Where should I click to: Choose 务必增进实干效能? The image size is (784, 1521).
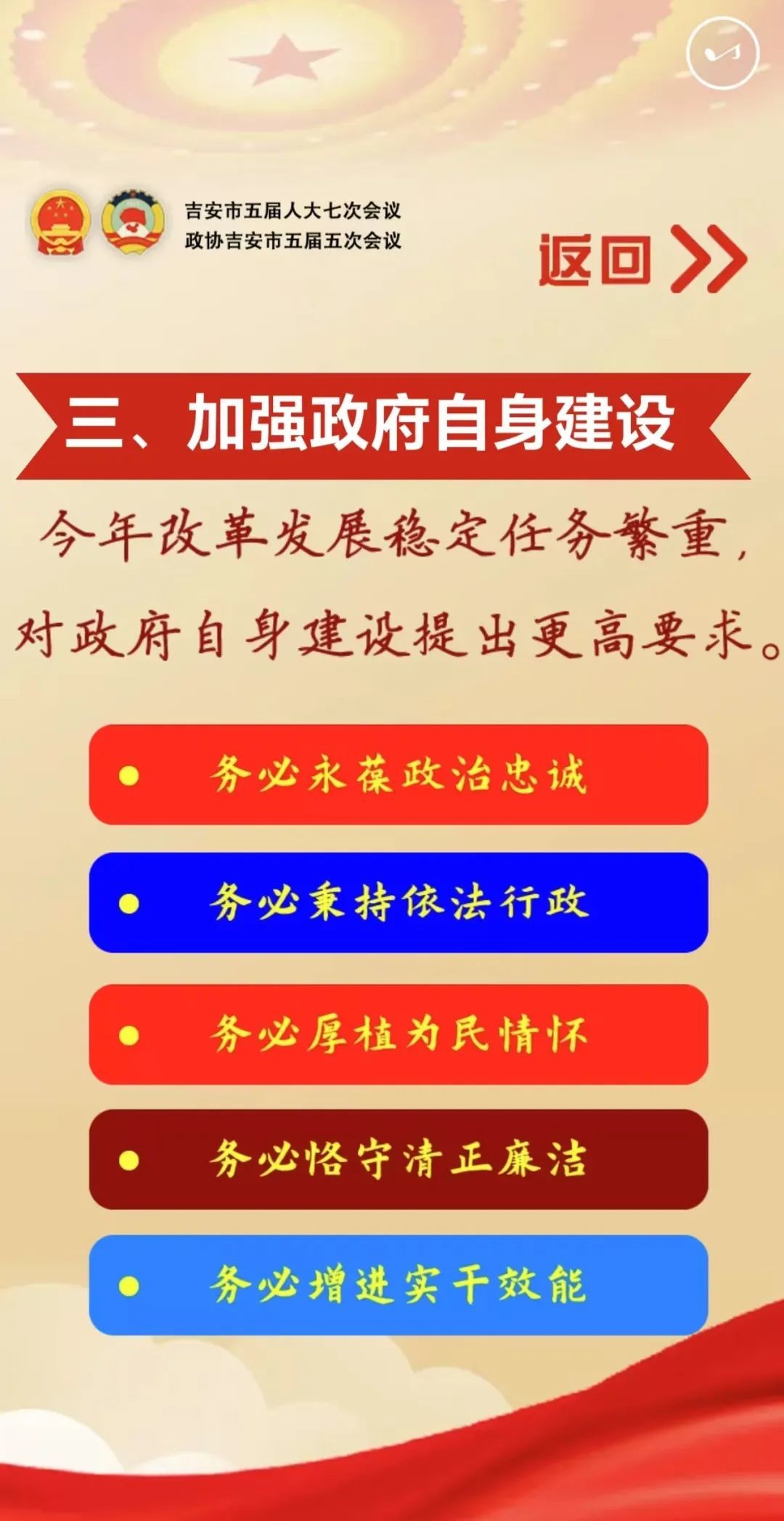click(398, 1285)
